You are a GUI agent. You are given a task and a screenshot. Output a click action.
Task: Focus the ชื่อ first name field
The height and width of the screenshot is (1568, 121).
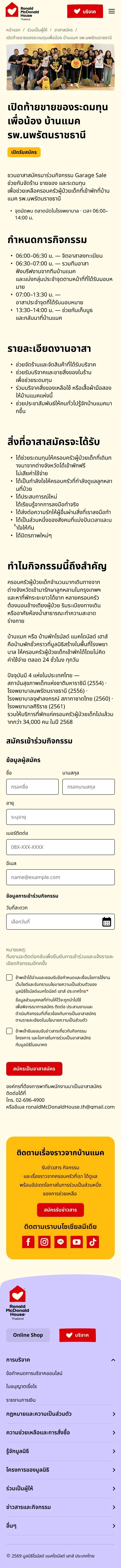coord(32,787)
